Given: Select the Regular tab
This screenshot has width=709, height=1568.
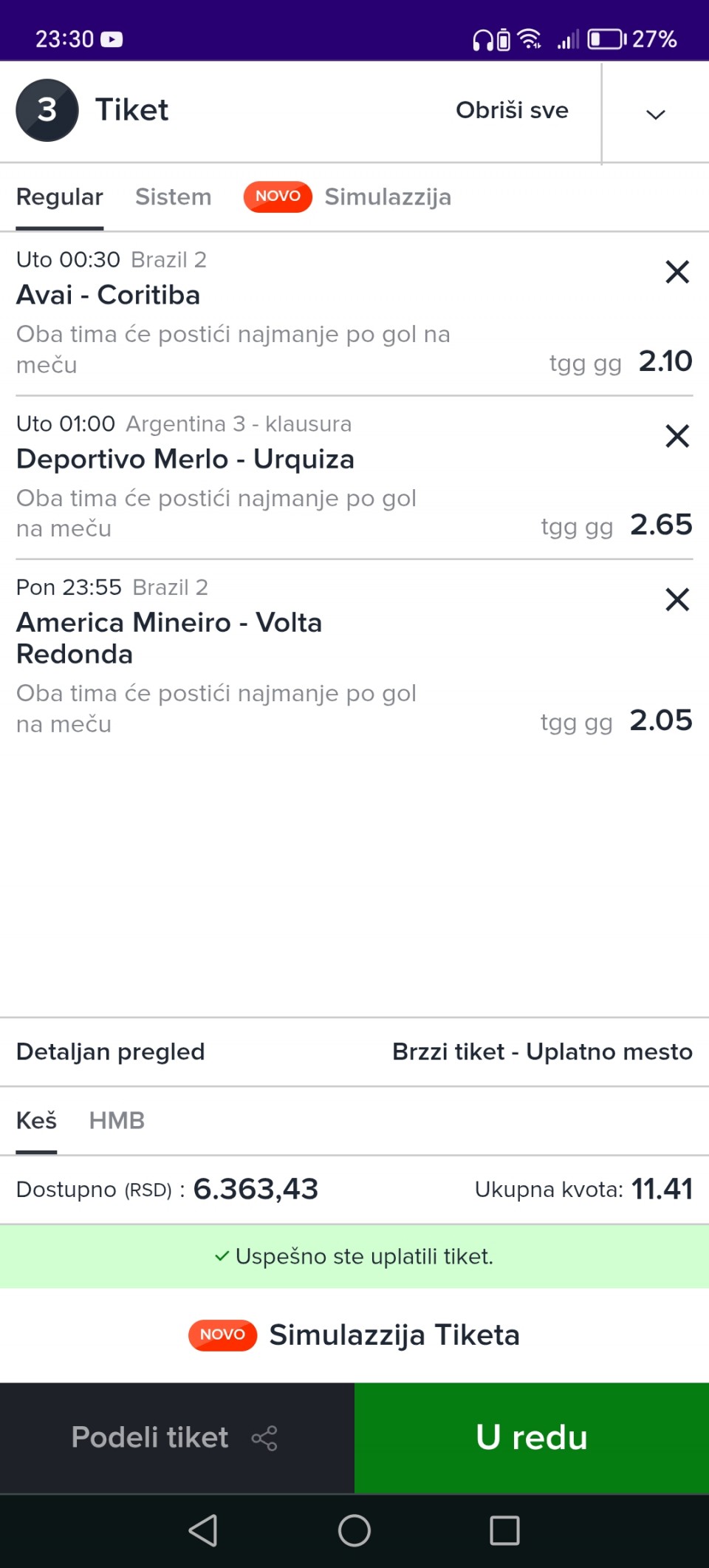Looking at the screenshot, I should (60, 197).
